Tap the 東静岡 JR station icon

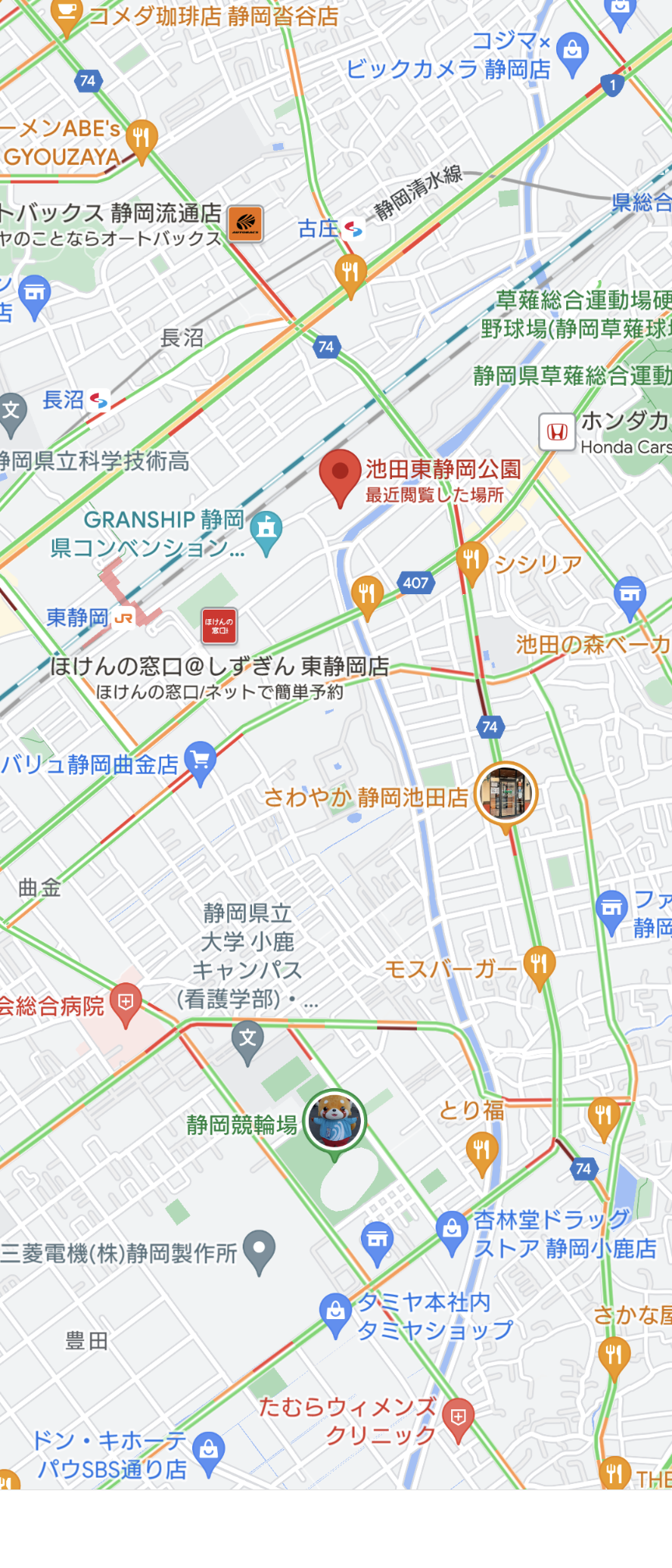(124, 618)
